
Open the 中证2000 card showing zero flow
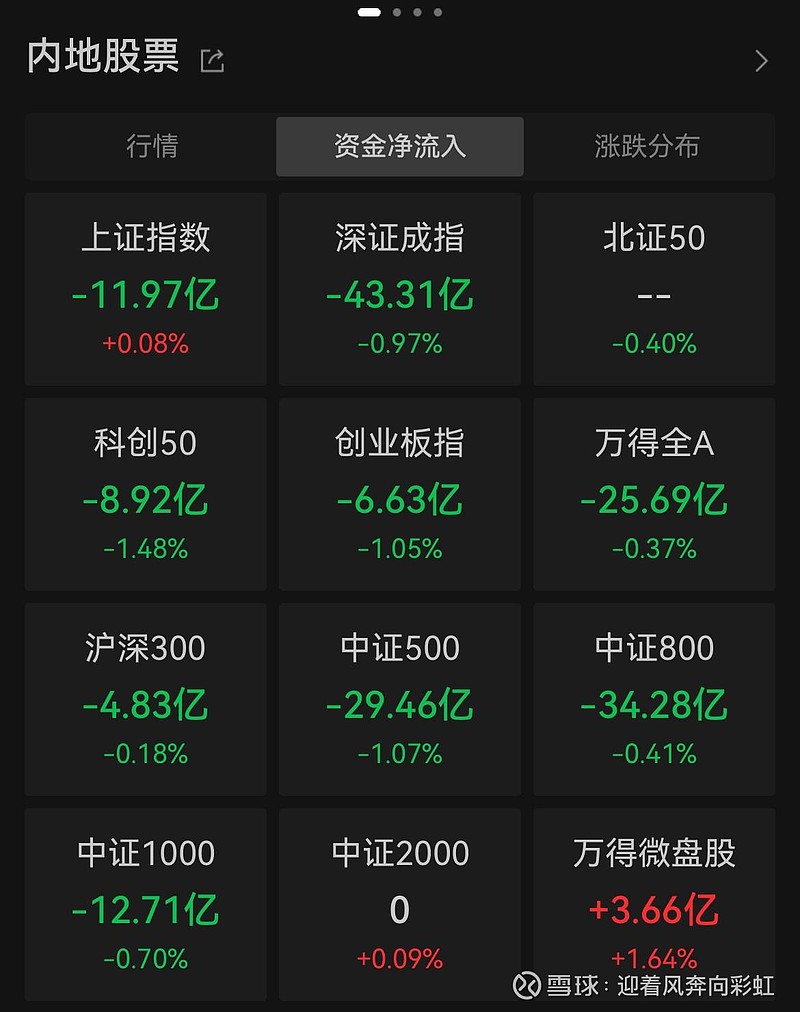coord(399,902)
